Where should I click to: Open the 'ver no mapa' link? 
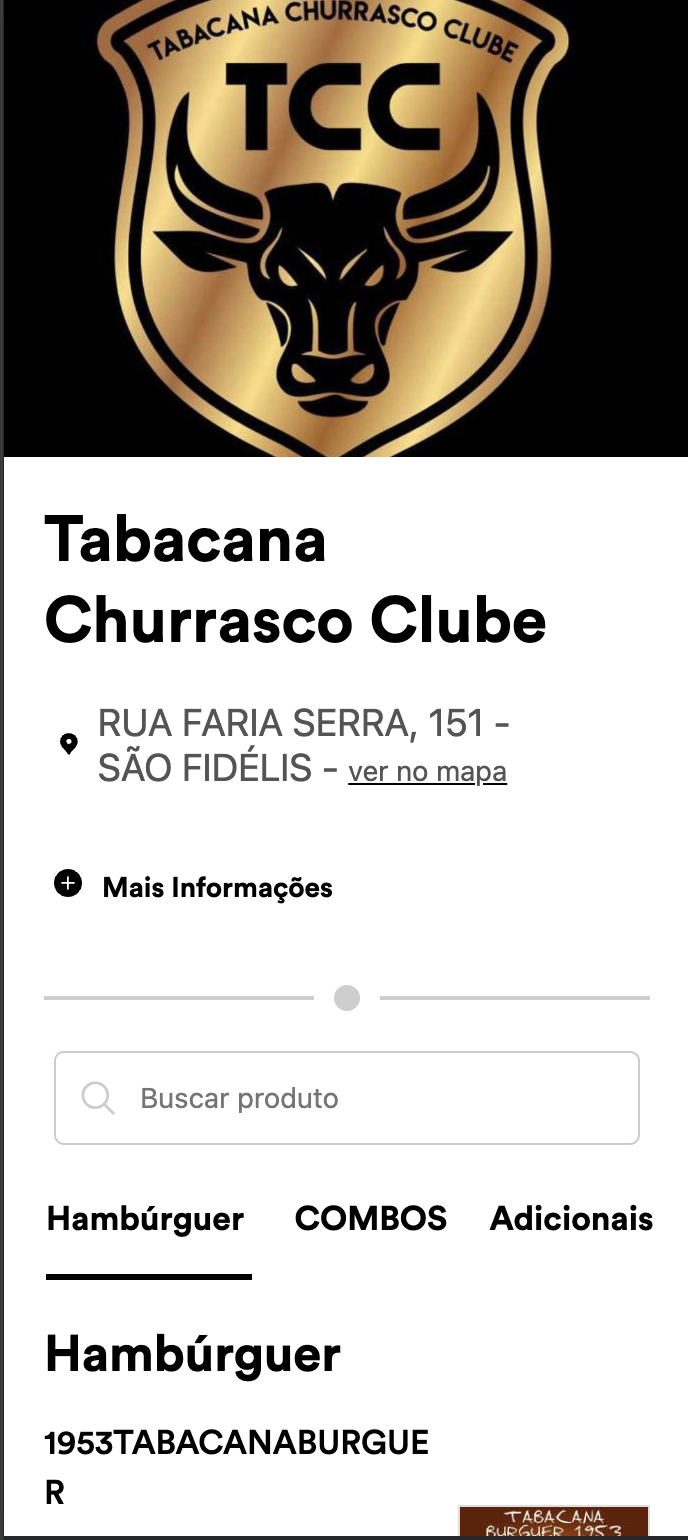(x=427, y=772)
